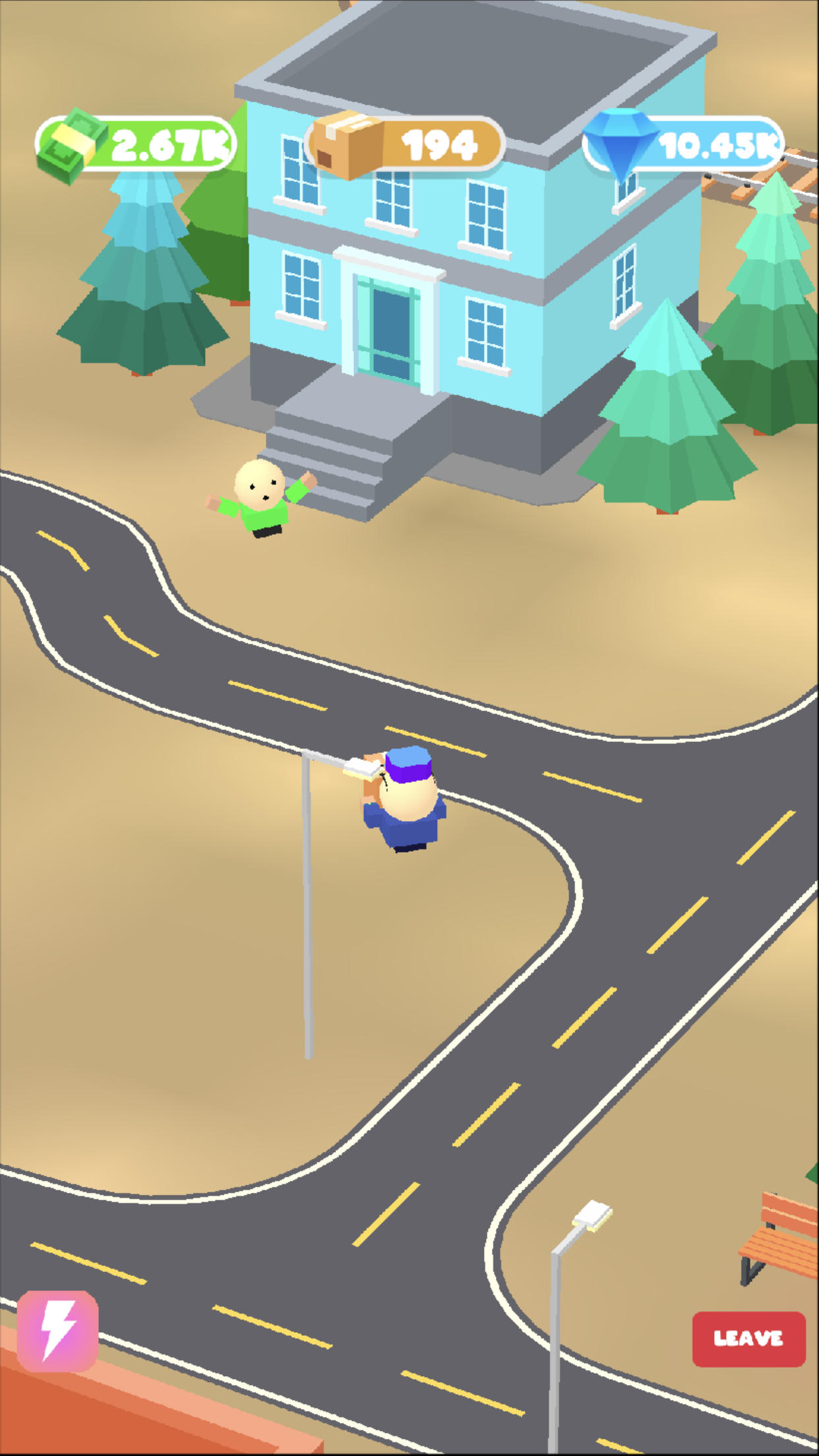This screenshot has width=819, height=1456.
Task: Activate the lightning bolt boost
Action: [57, 1331]
